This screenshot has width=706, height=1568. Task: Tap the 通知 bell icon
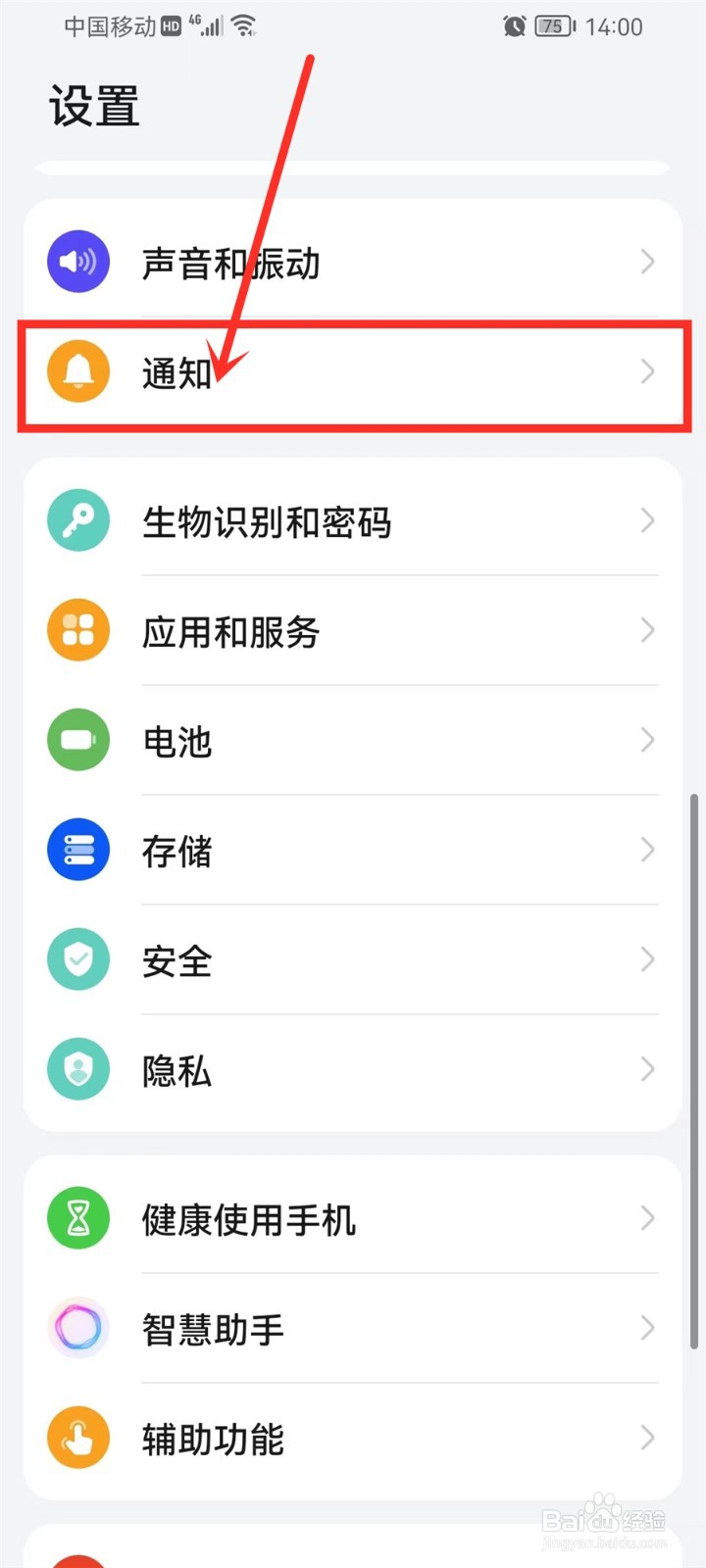[x=78, y=371]
